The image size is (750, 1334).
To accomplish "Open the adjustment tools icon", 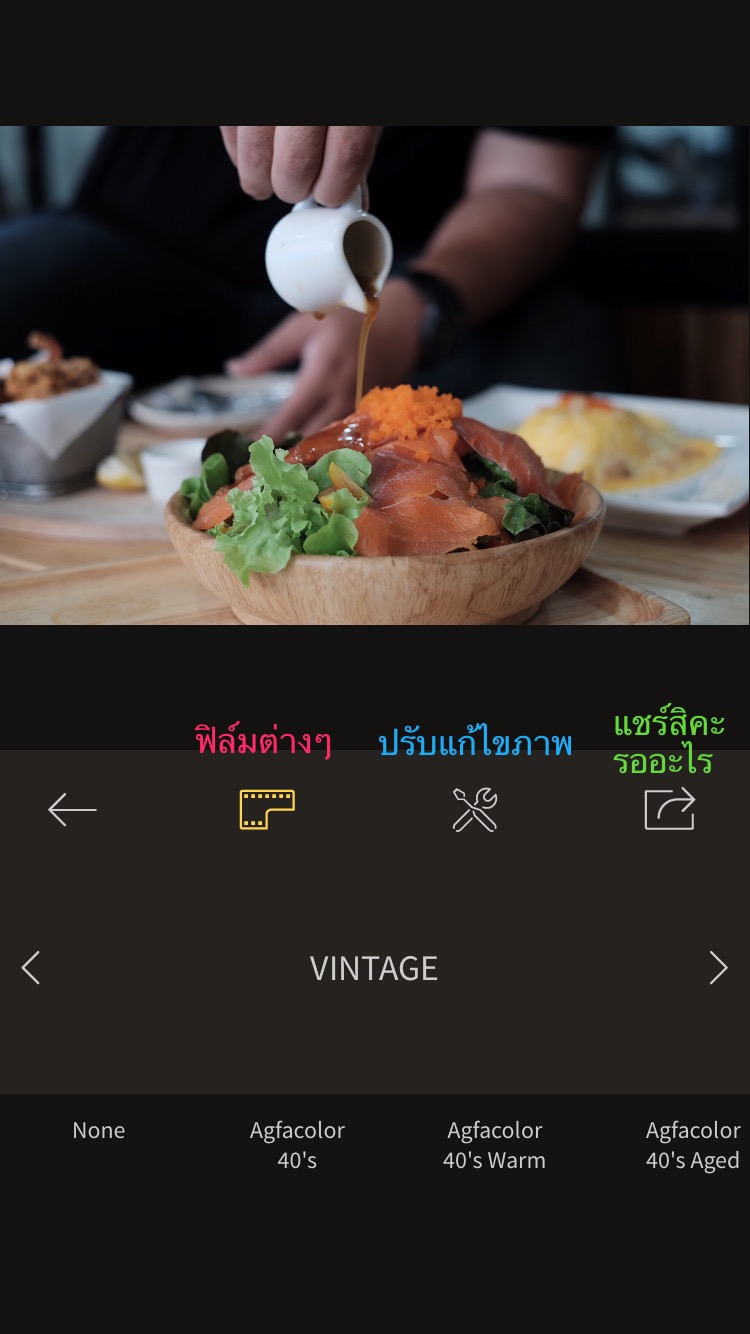I will pyautogui.click(x=474, y=810).
